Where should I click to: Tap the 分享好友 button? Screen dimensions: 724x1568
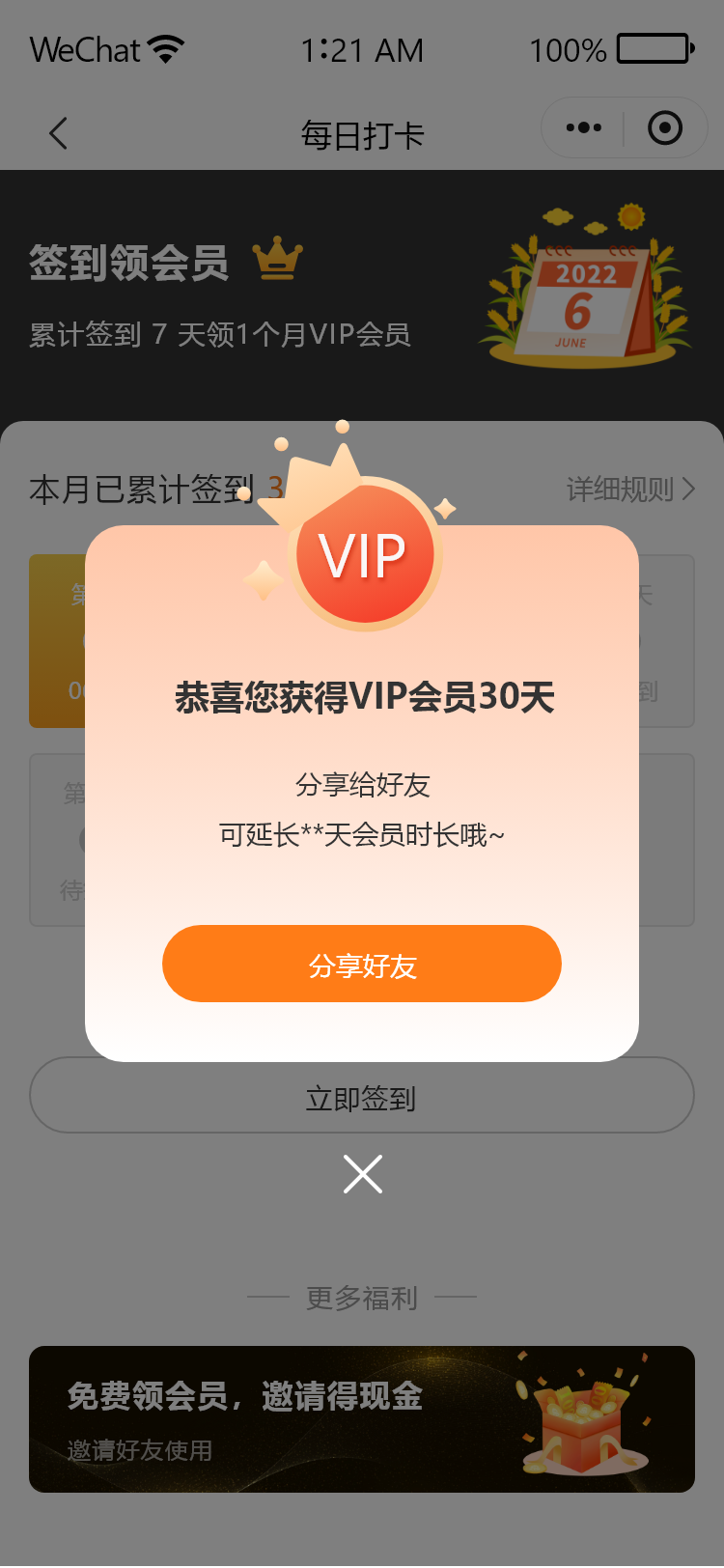click(362, 964)
